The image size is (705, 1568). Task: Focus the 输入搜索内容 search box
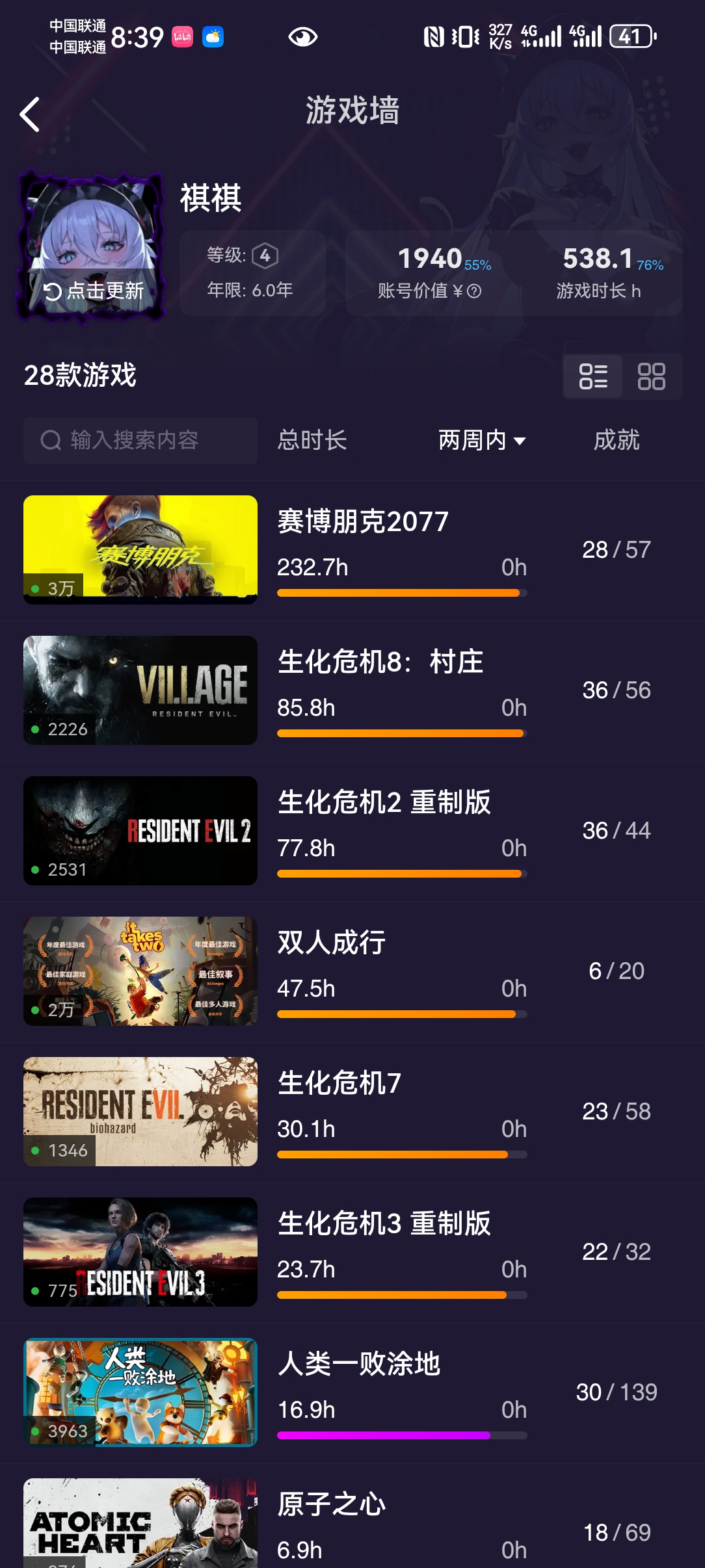tap(140, 440)
